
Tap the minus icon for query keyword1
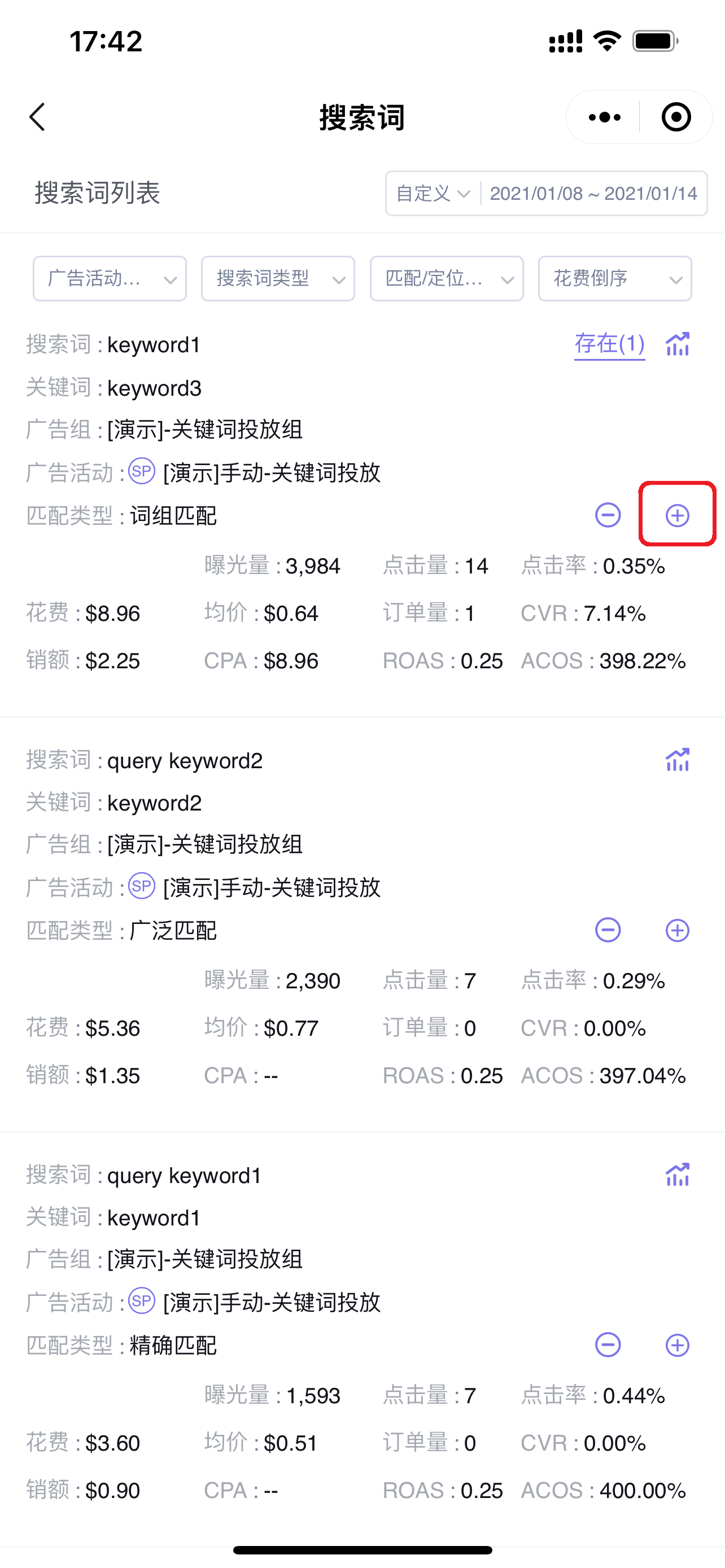[x=608, y=1345]
